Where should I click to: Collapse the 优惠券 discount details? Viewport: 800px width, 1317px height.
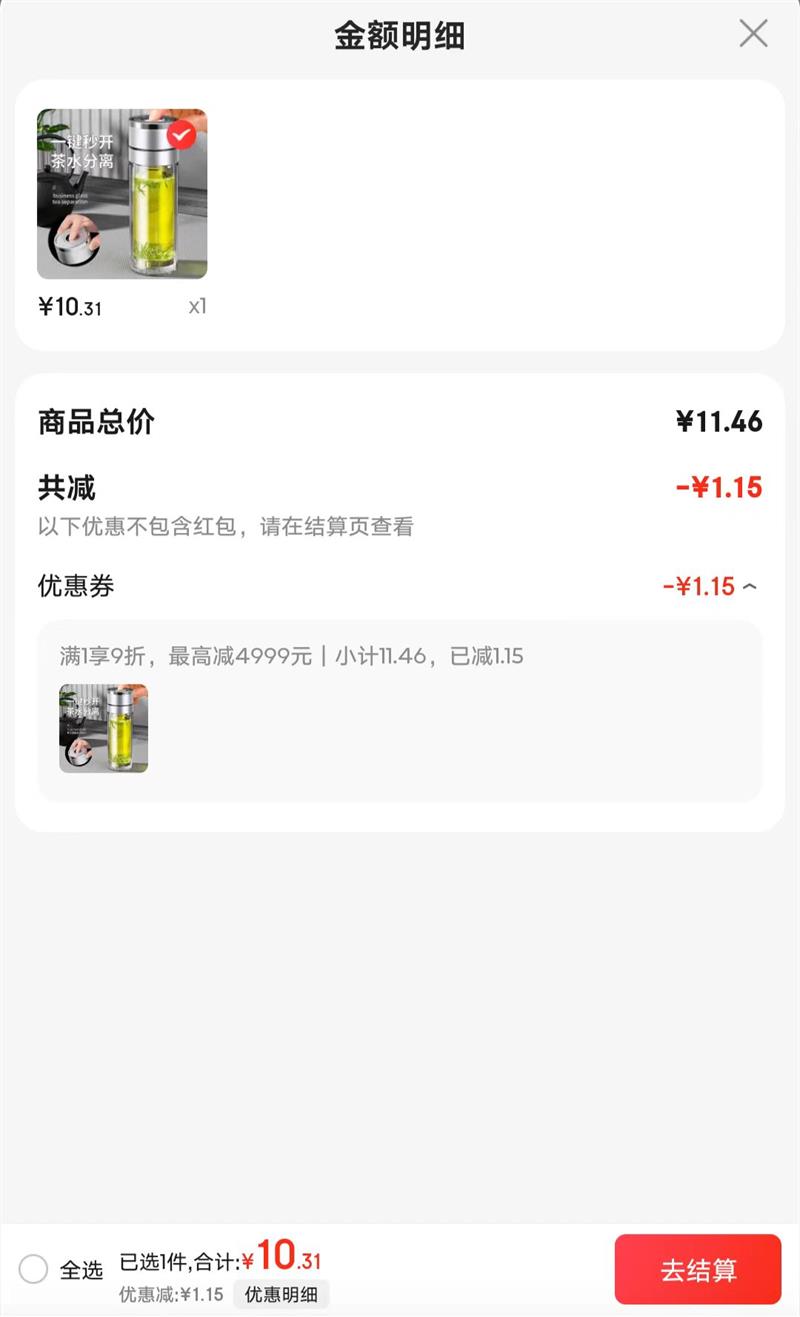750,587
